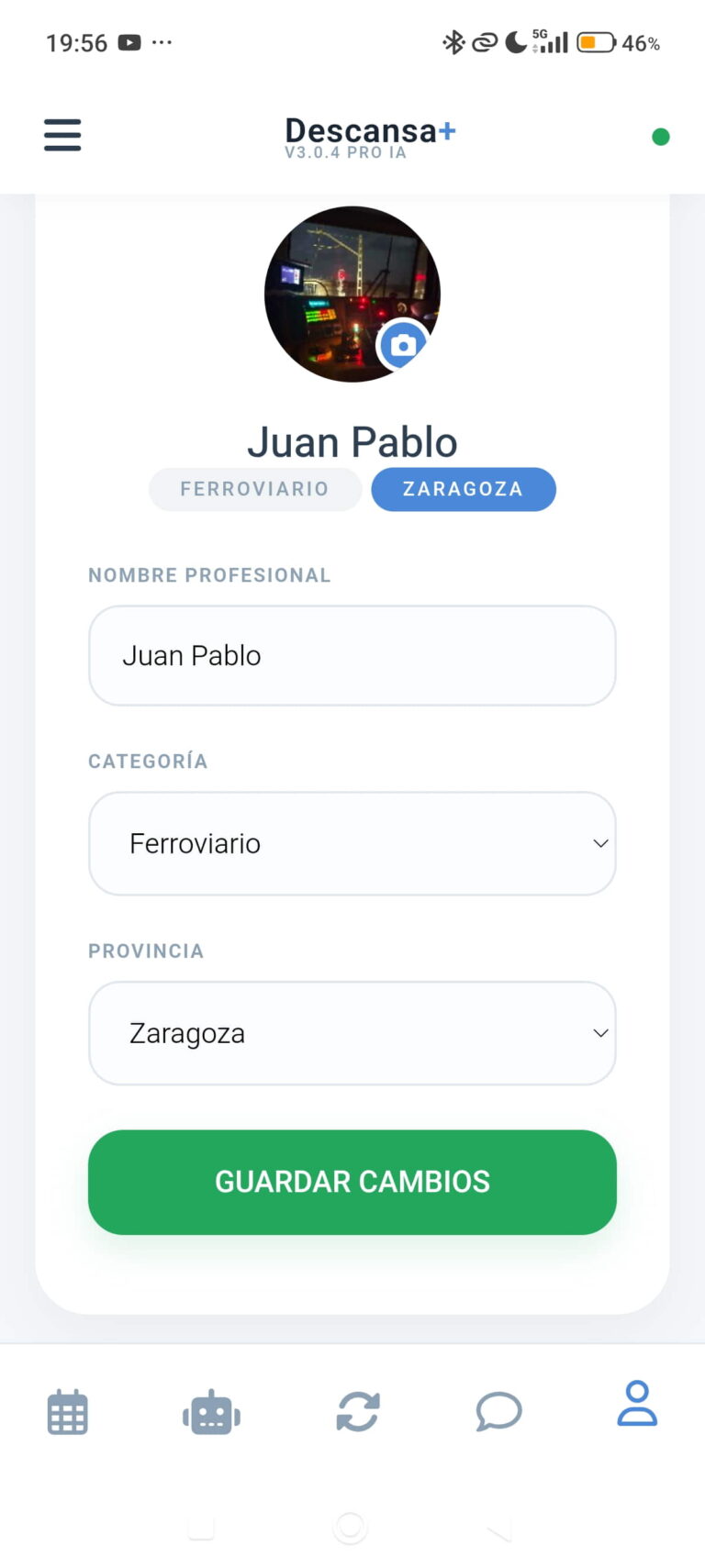
Task: Open the hamburger drawer menu
Action: pyautogui.click(x=62, y=135)
